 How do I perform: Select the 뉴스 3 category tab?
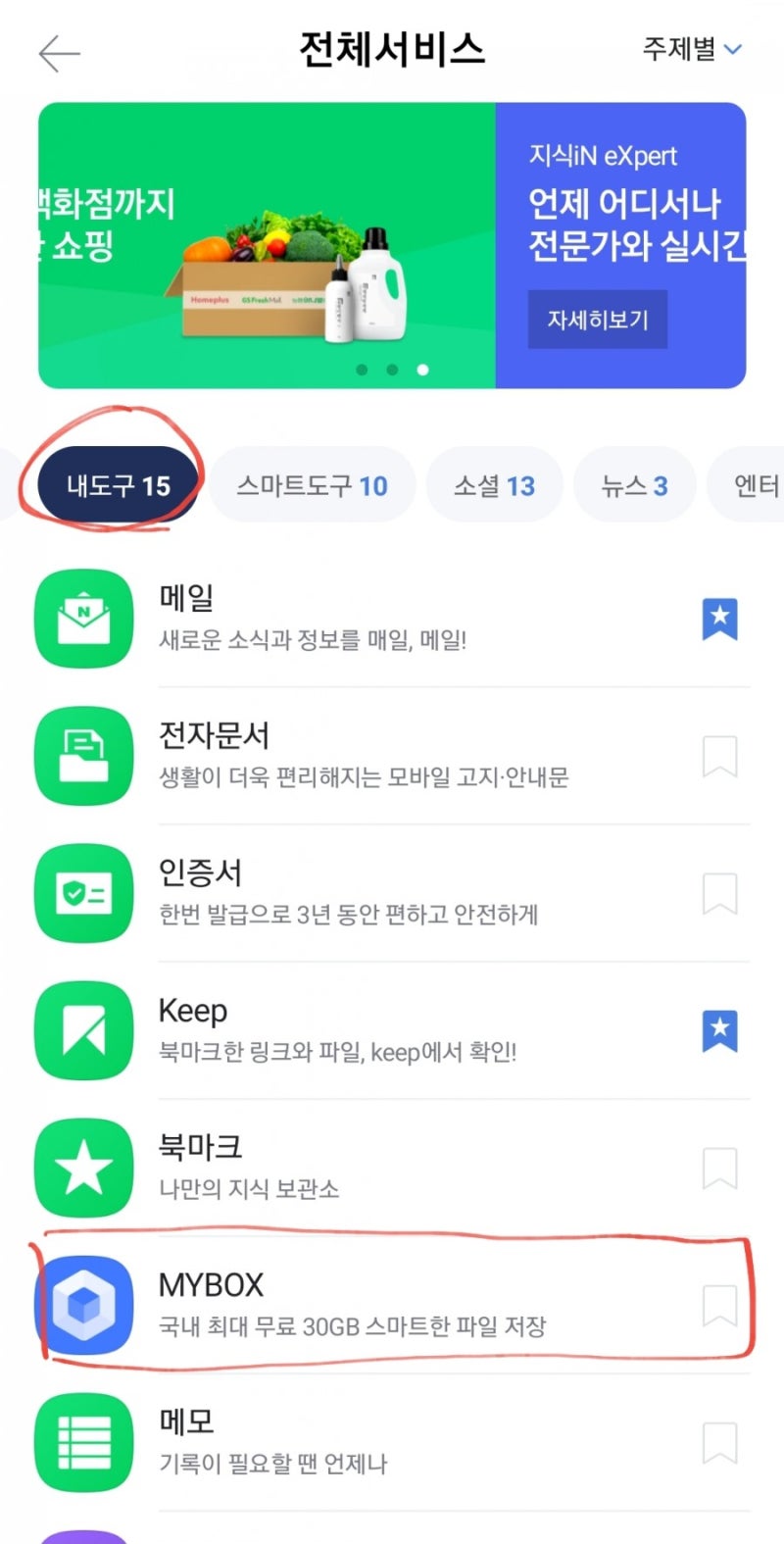[635, 484]
